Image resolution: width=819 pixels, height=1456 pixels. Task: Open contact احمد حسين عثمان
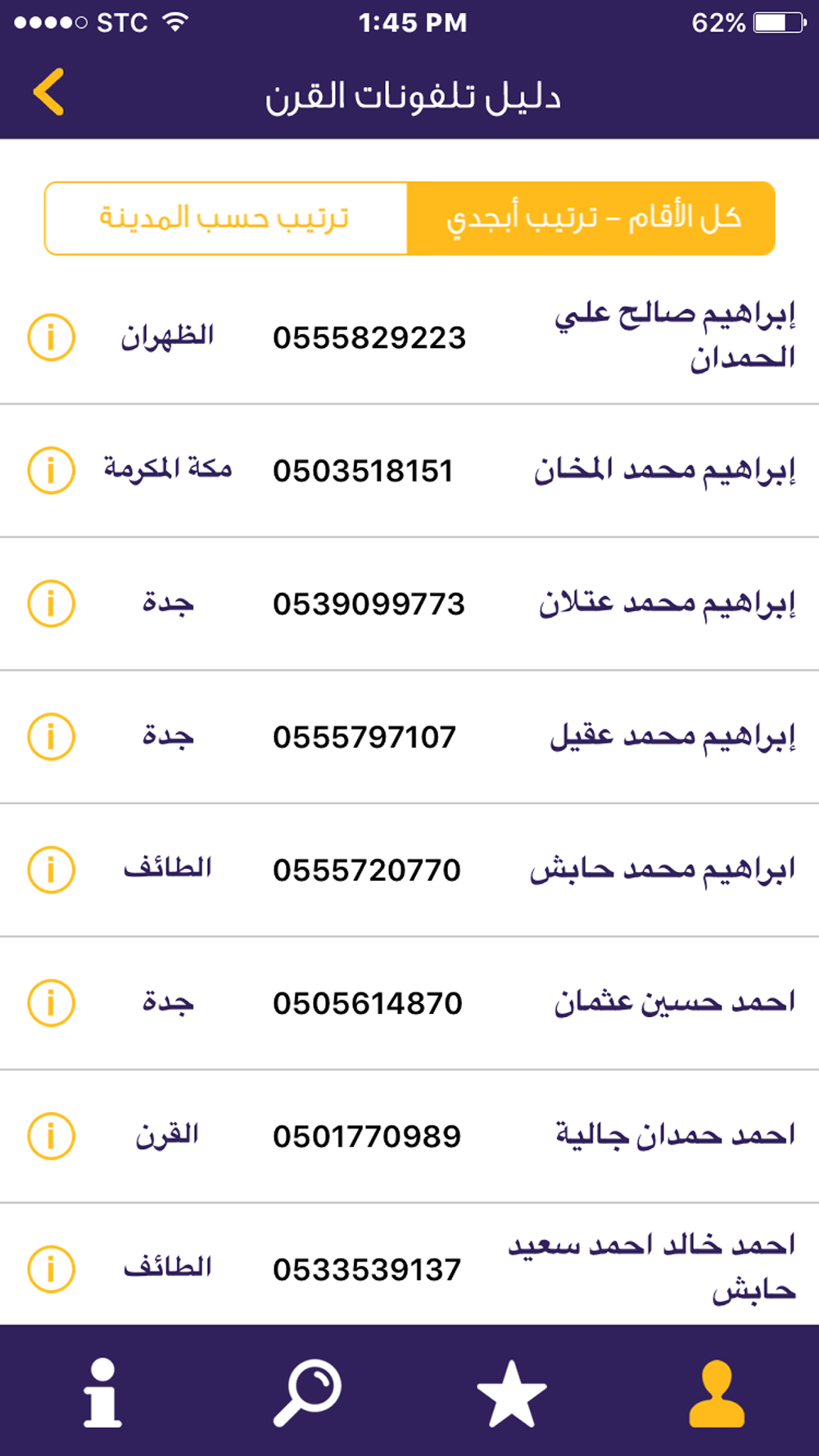(x=409, y=1003)
